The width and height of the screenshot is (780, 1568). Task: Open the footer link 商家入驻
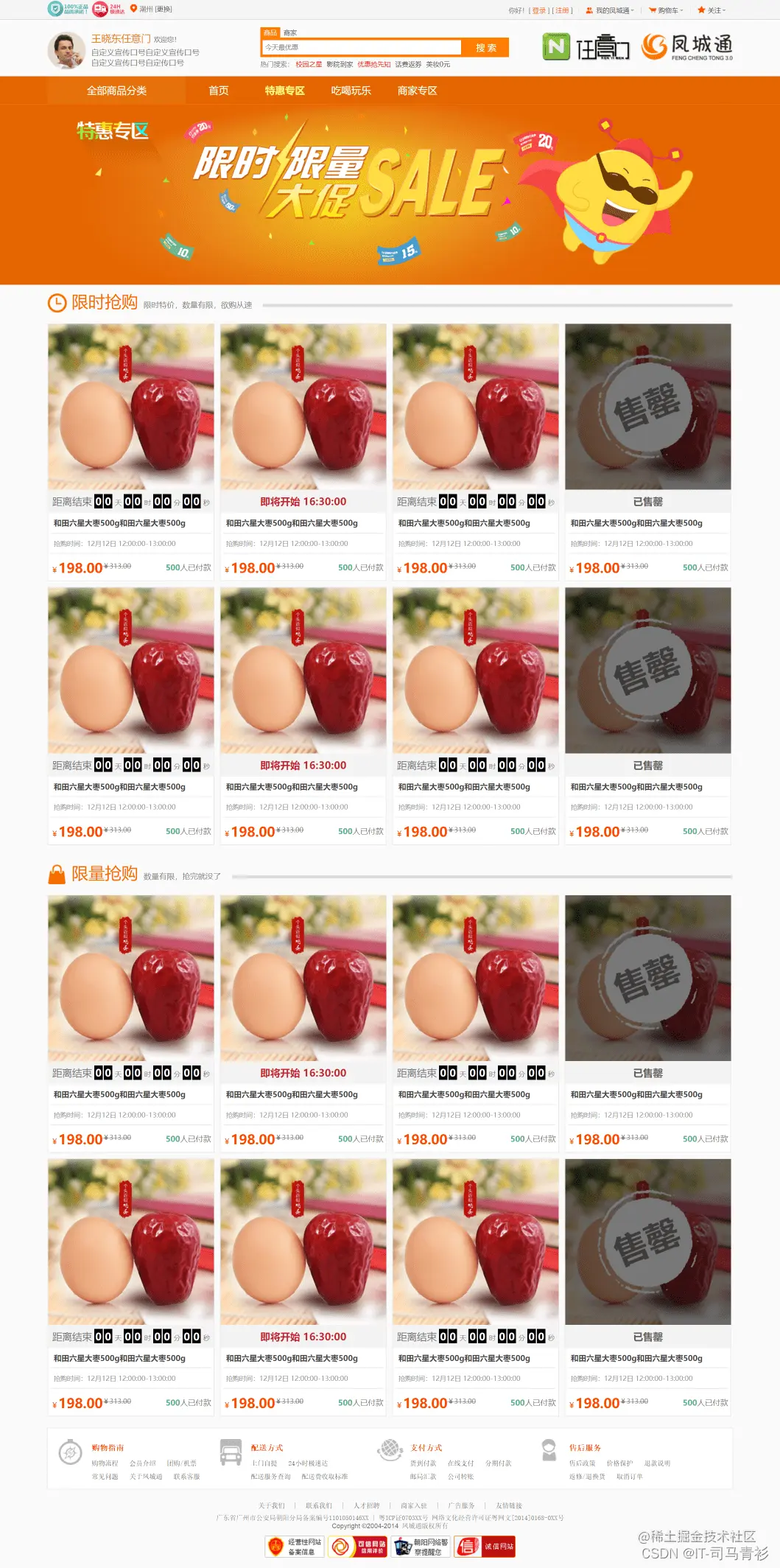pyautogui.click(x=413, y=1505)
